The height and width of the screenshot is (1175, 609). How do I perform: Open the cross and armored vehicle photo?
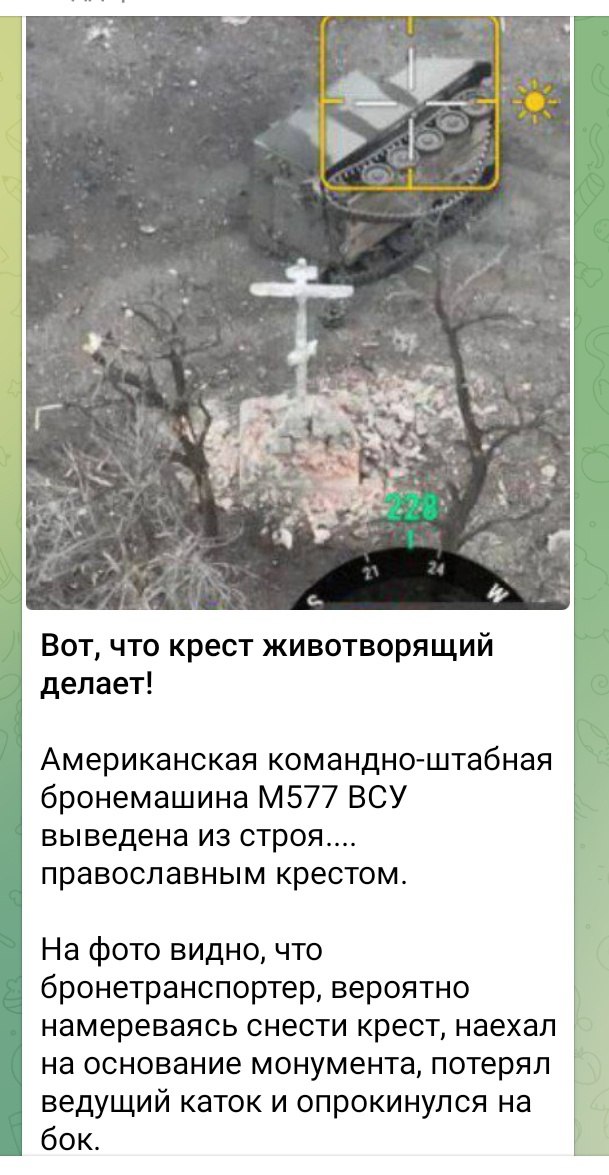click(297, 310)
